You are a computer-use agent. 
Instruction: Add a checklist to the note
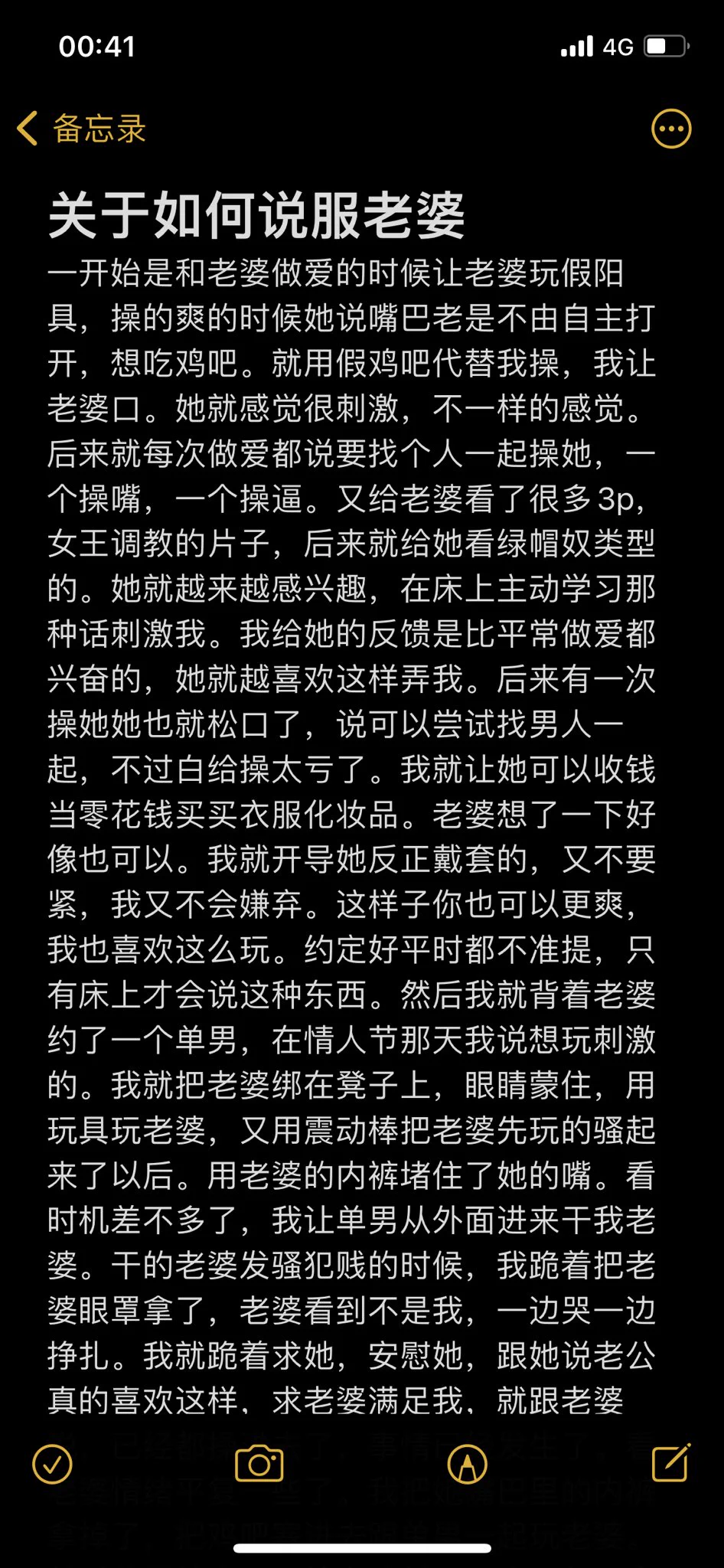[53, 1465]
